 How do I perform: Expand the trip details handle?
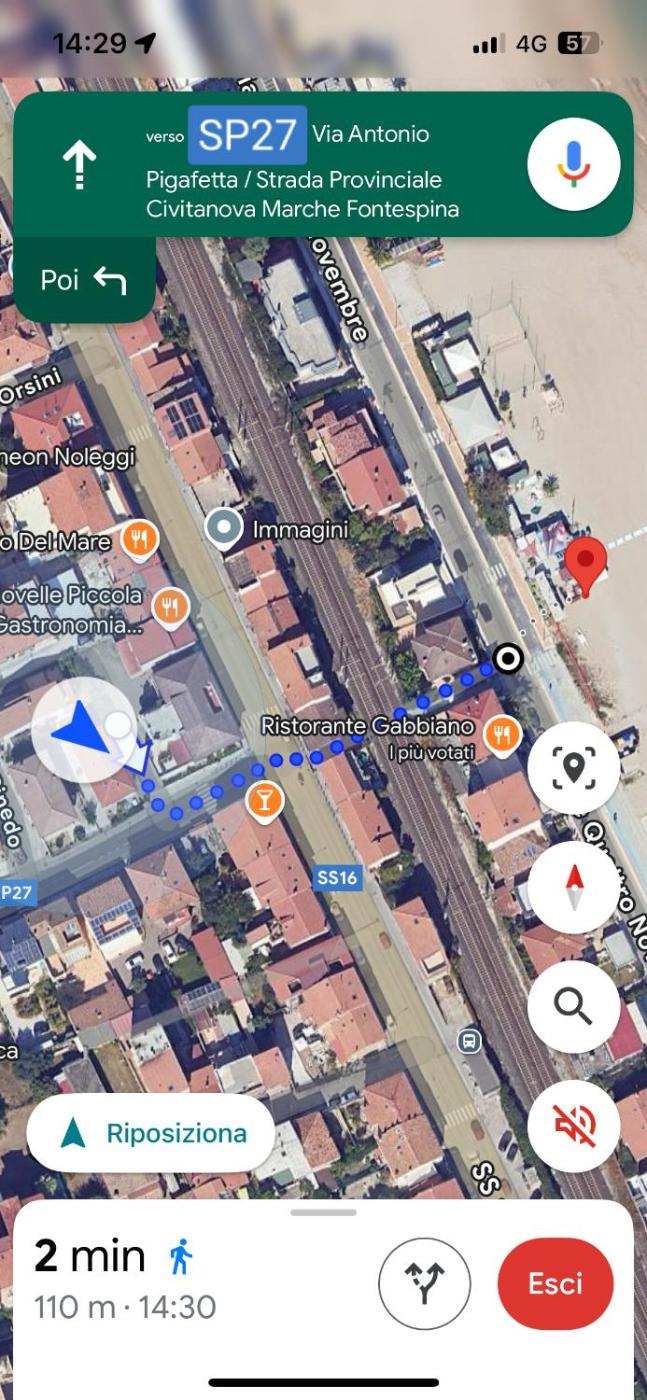323,1212
